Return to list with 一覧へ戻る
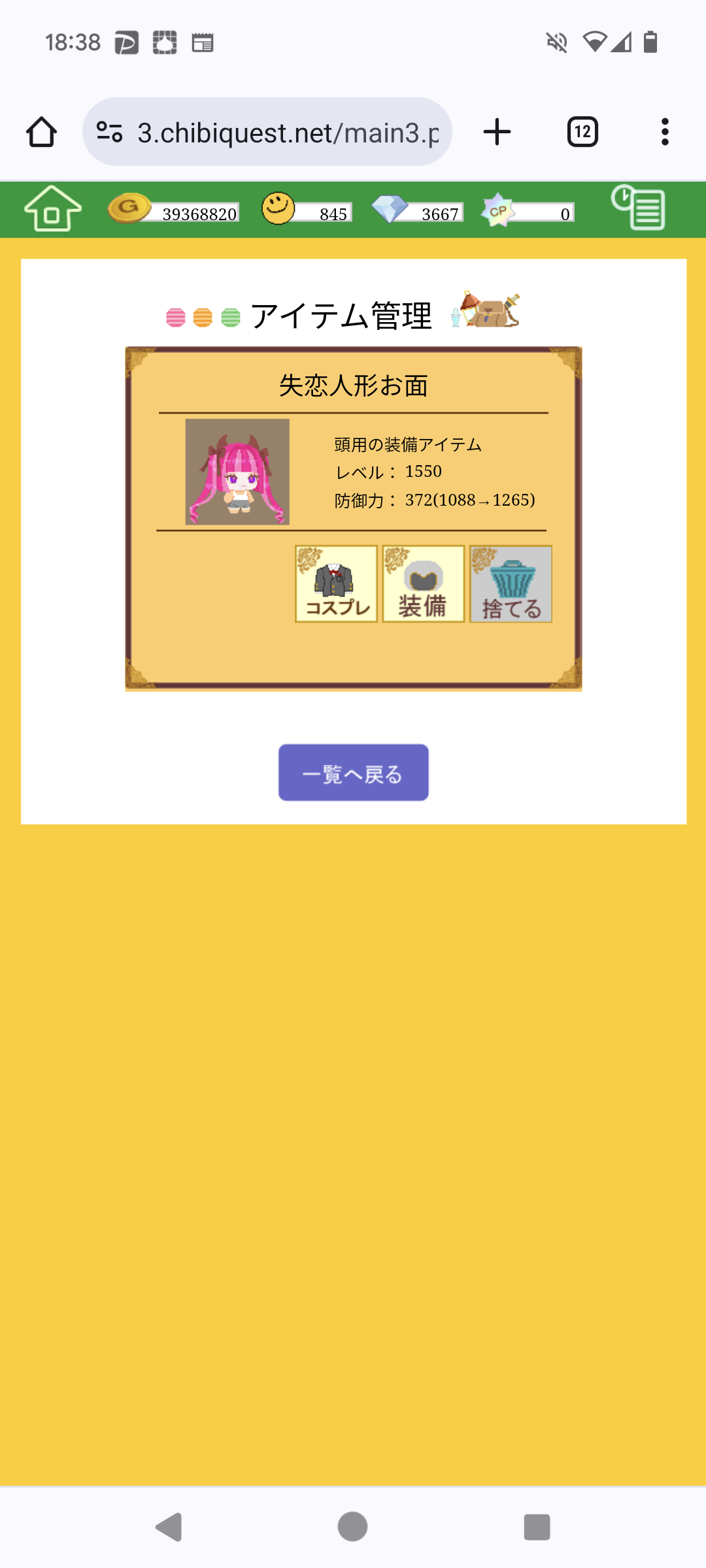The image size is (706, 1568). 354,772
